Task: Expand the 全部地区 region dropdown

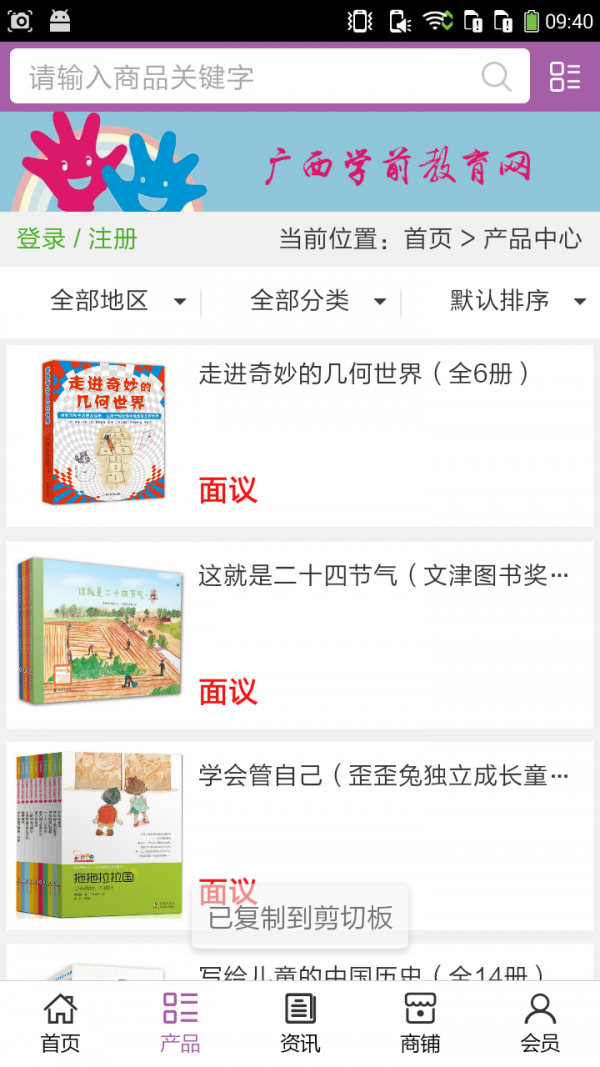Action: 117,300
